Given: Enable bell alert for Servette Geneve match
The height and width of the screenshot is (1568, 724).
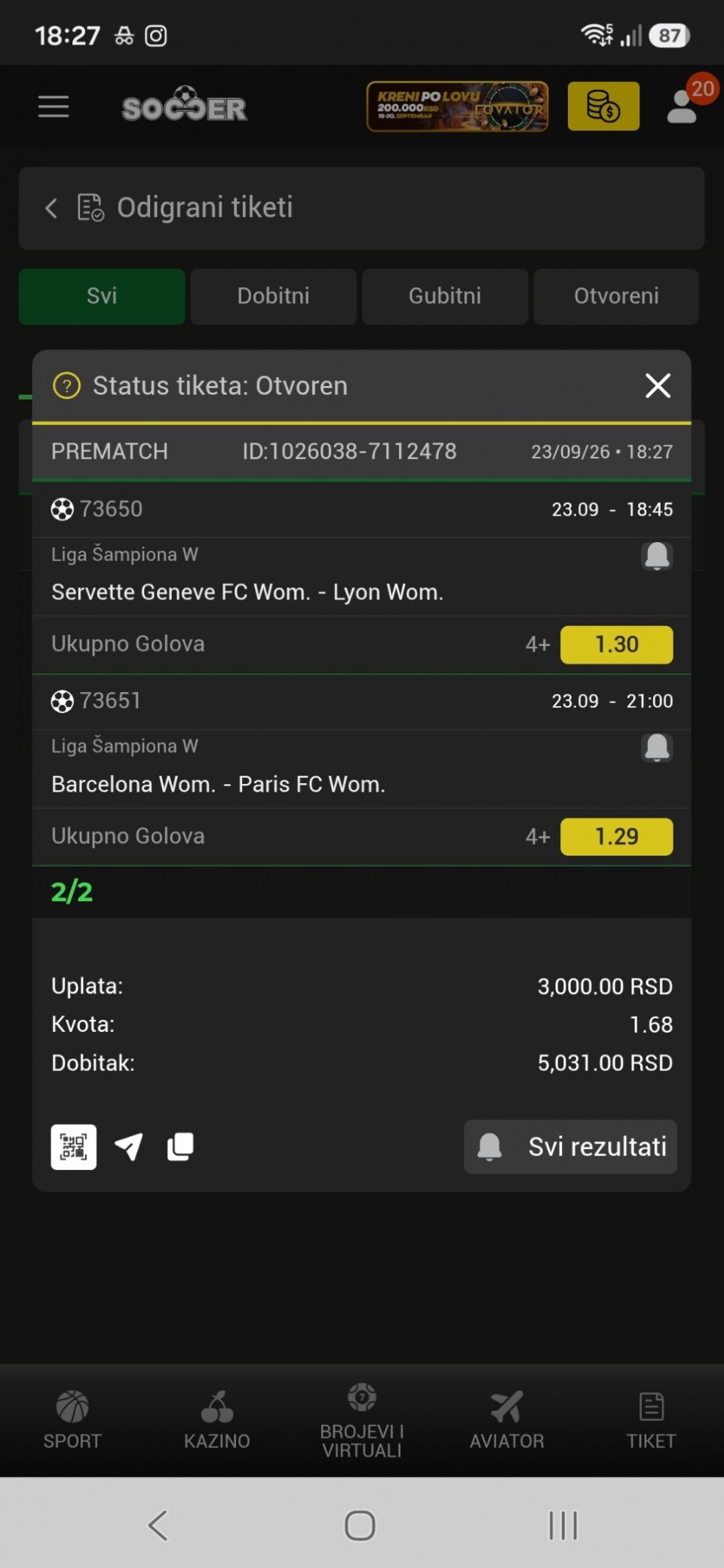Looking at the screenshot, I should click(657, 556).
